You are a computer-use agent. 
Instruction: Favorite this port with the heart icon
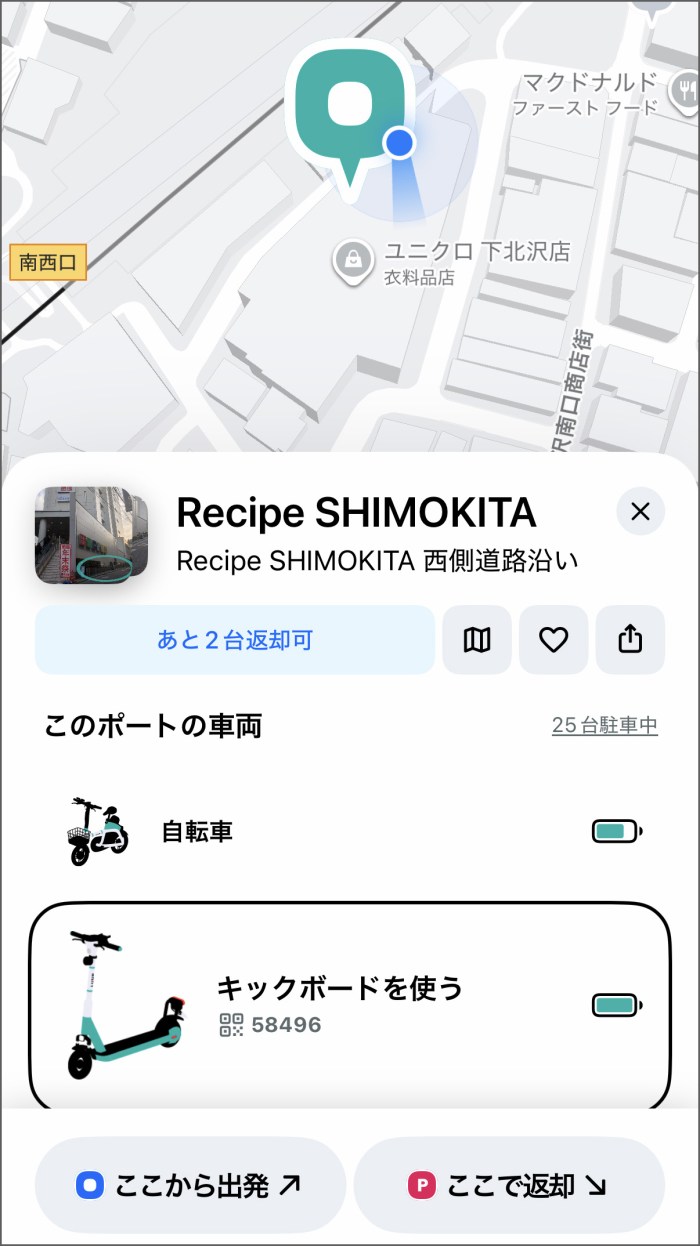[553, 640]
